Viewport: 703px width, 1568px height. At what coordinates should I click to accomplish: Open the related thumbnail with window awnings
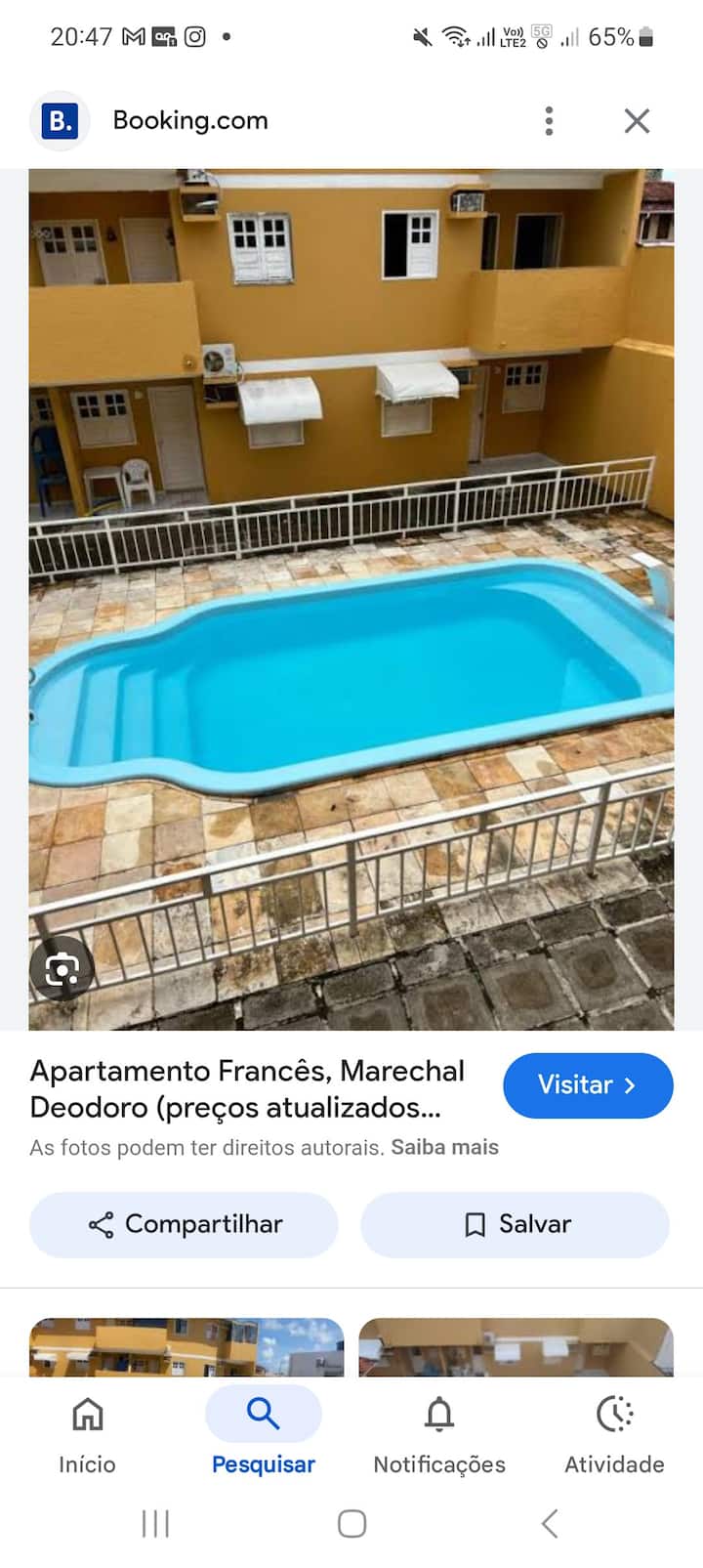click(x=516, y=1346)
